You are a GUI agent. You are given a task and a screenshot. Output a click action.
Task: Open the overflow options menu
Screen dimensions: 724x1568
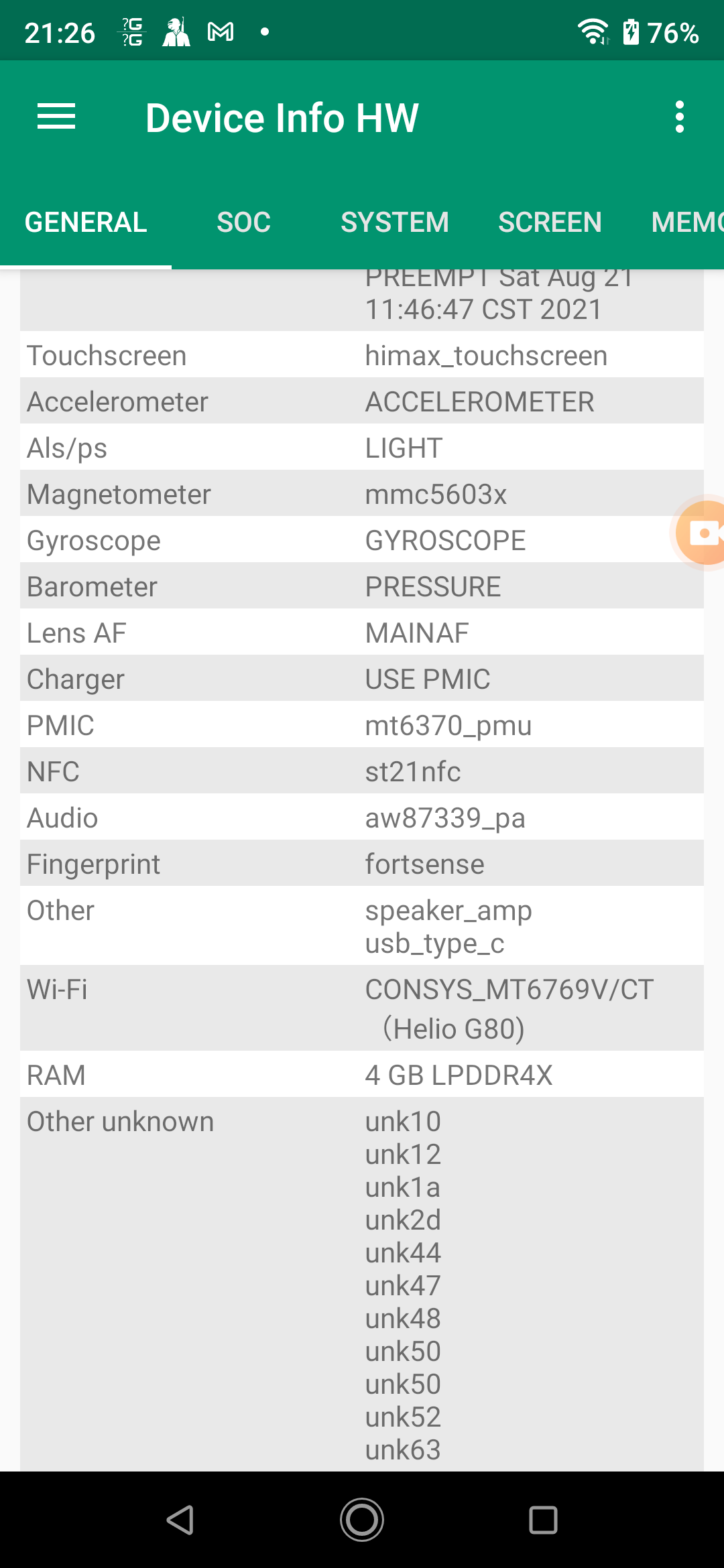[x=679, y=117]
